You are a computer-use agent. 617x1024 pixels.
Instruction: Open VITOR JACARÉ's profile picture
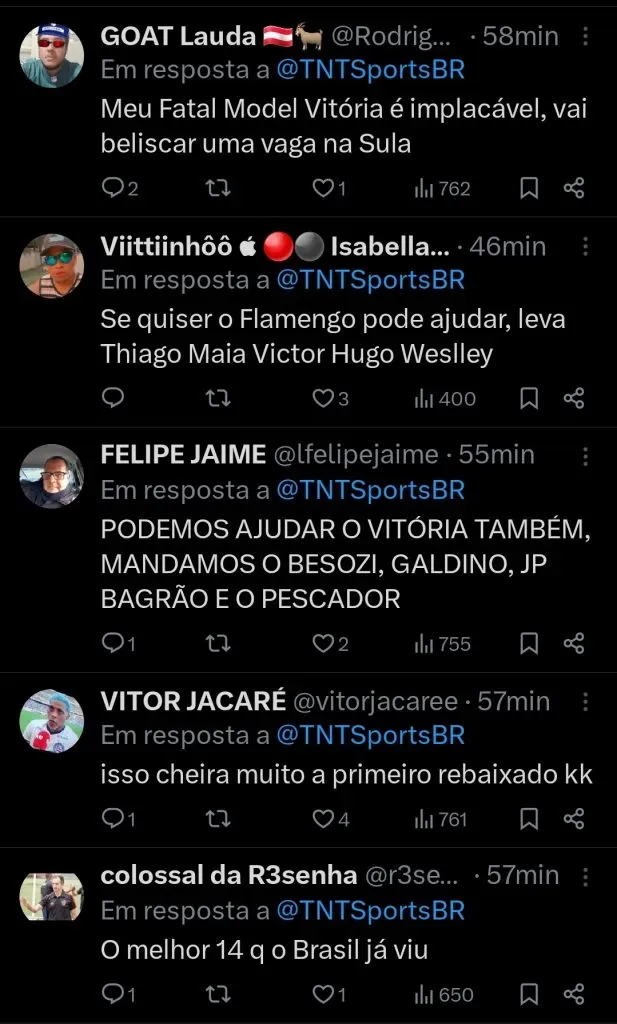pos(52,720)
